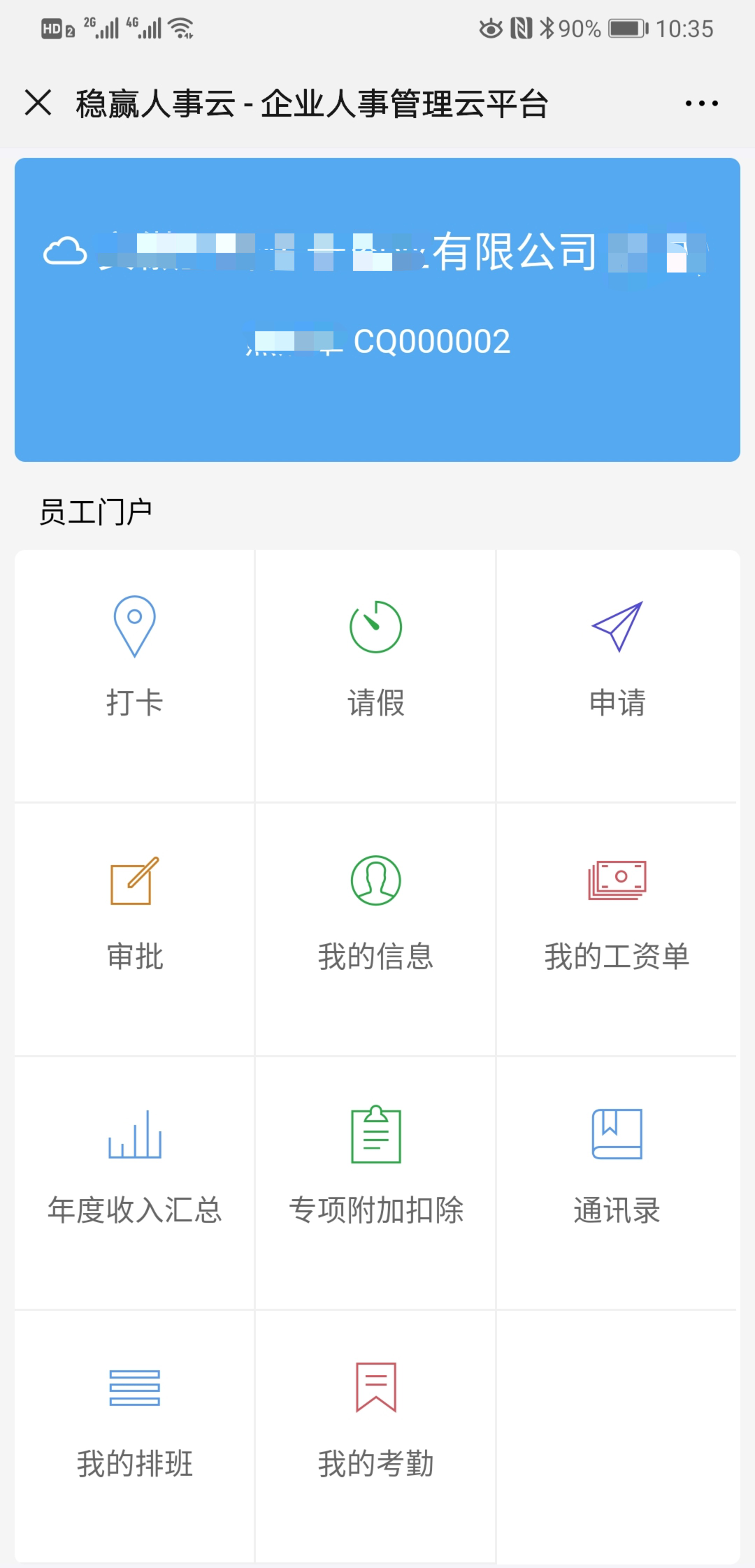
Task: Open 我的工资单 payslip
Action: (x=618, y=929)
